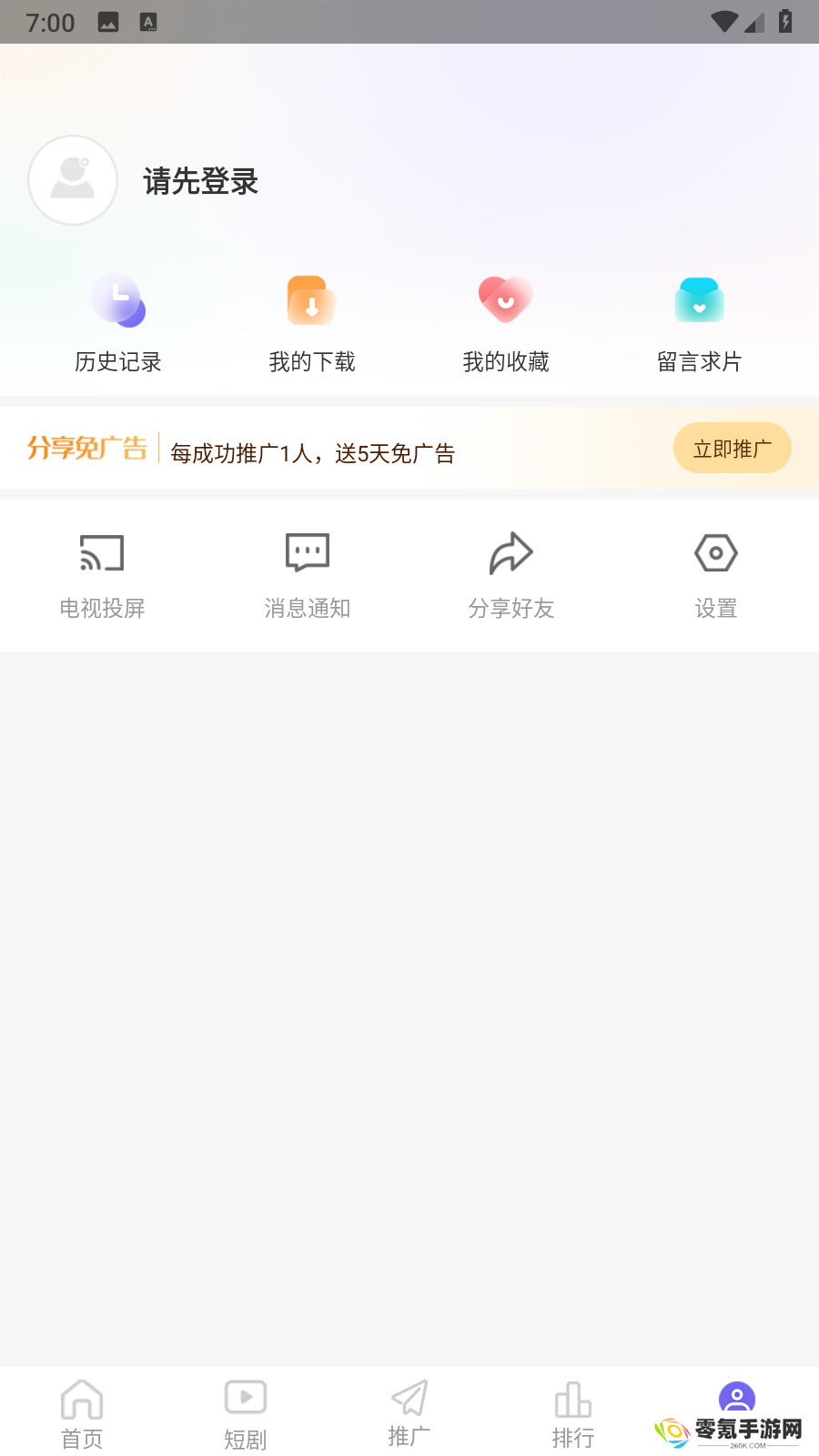Viewport: 819px width, 1456px height.
Task: Tap the 立即推广 button
Action: tap(733, 448)
